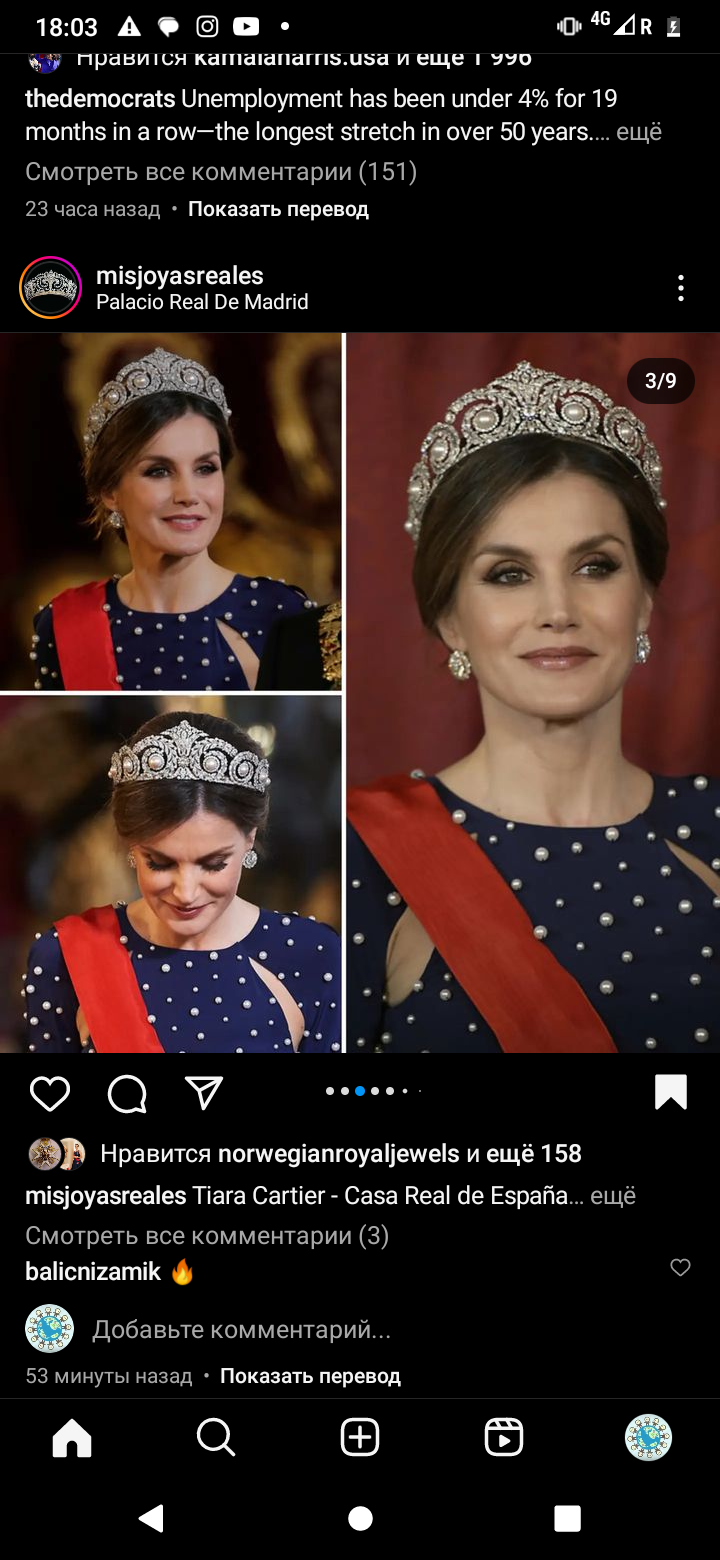Show translation of thedemocrats post
The image size is (720, 1560).
point(278,209)
